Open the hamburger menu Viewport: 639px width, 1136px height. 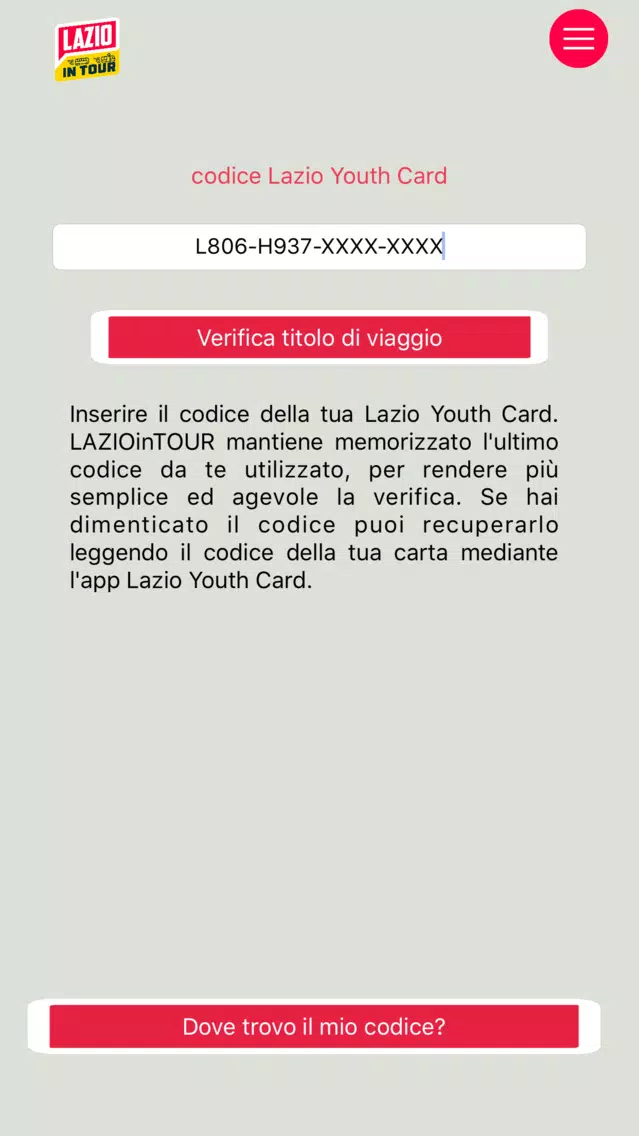(x=578, y=39)
